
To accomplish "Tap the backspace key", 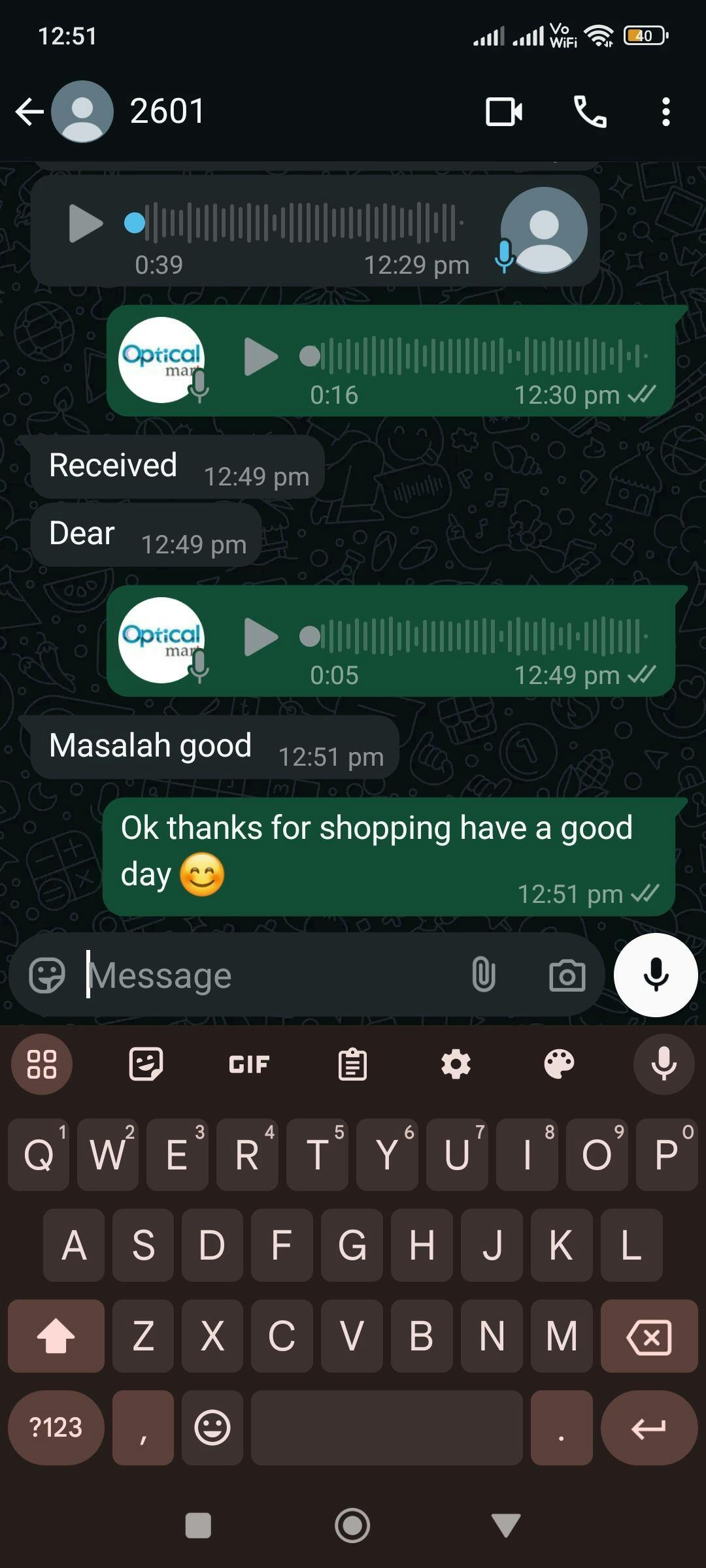I will coord(648,1336).
